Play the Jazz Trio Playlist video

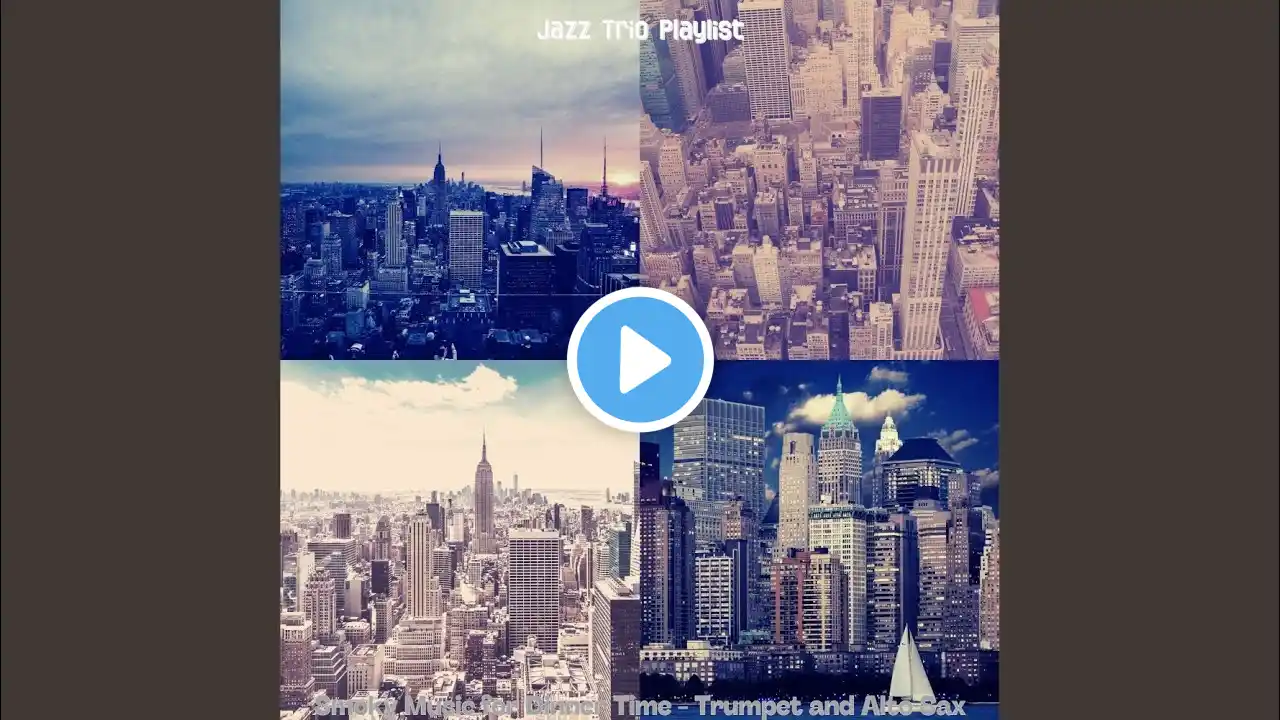[x=640, y=360]
